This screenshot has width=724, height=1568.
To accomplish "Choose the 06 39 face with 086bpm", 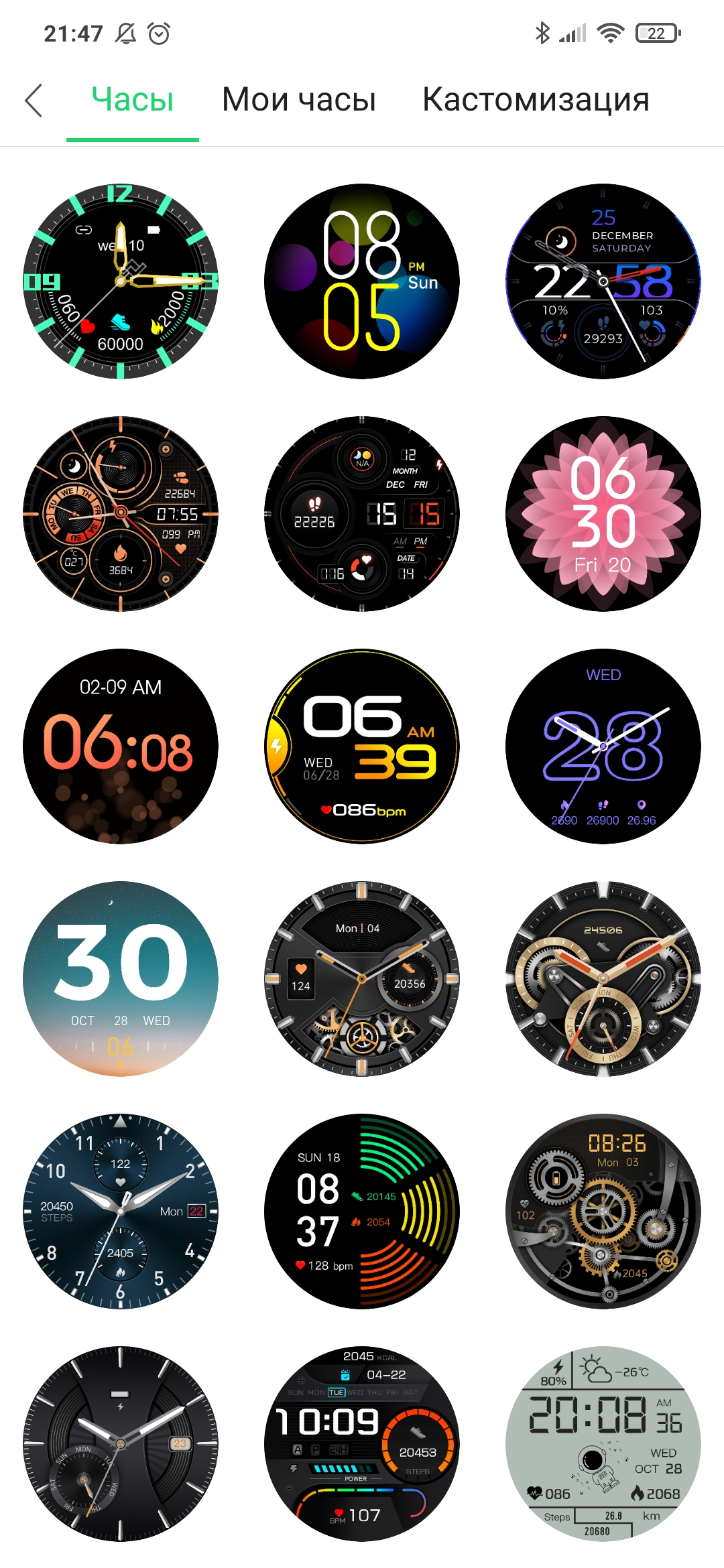I will pos(362,746).
